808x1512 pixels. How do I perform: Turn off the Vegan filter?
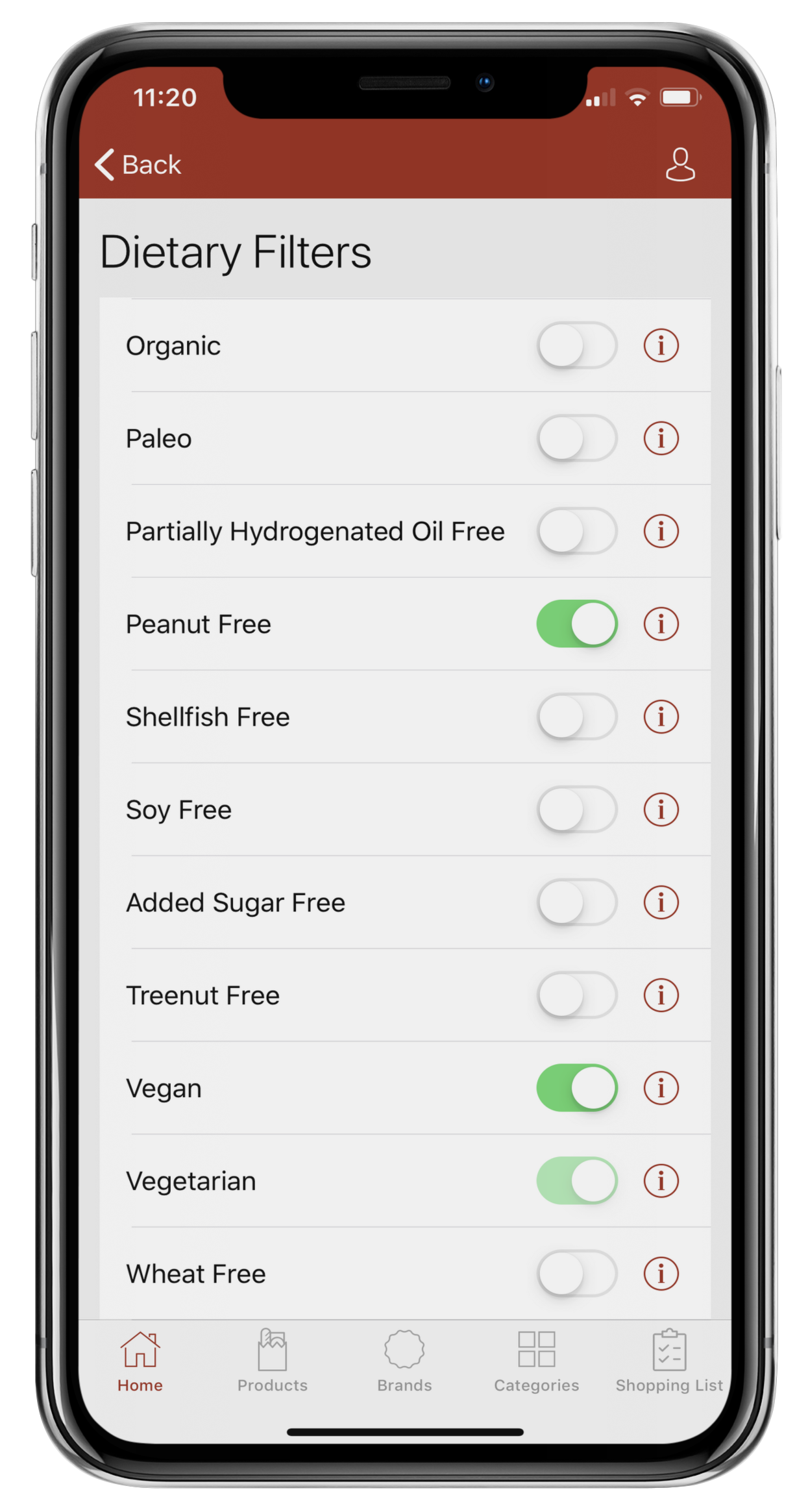(577, 1088)
